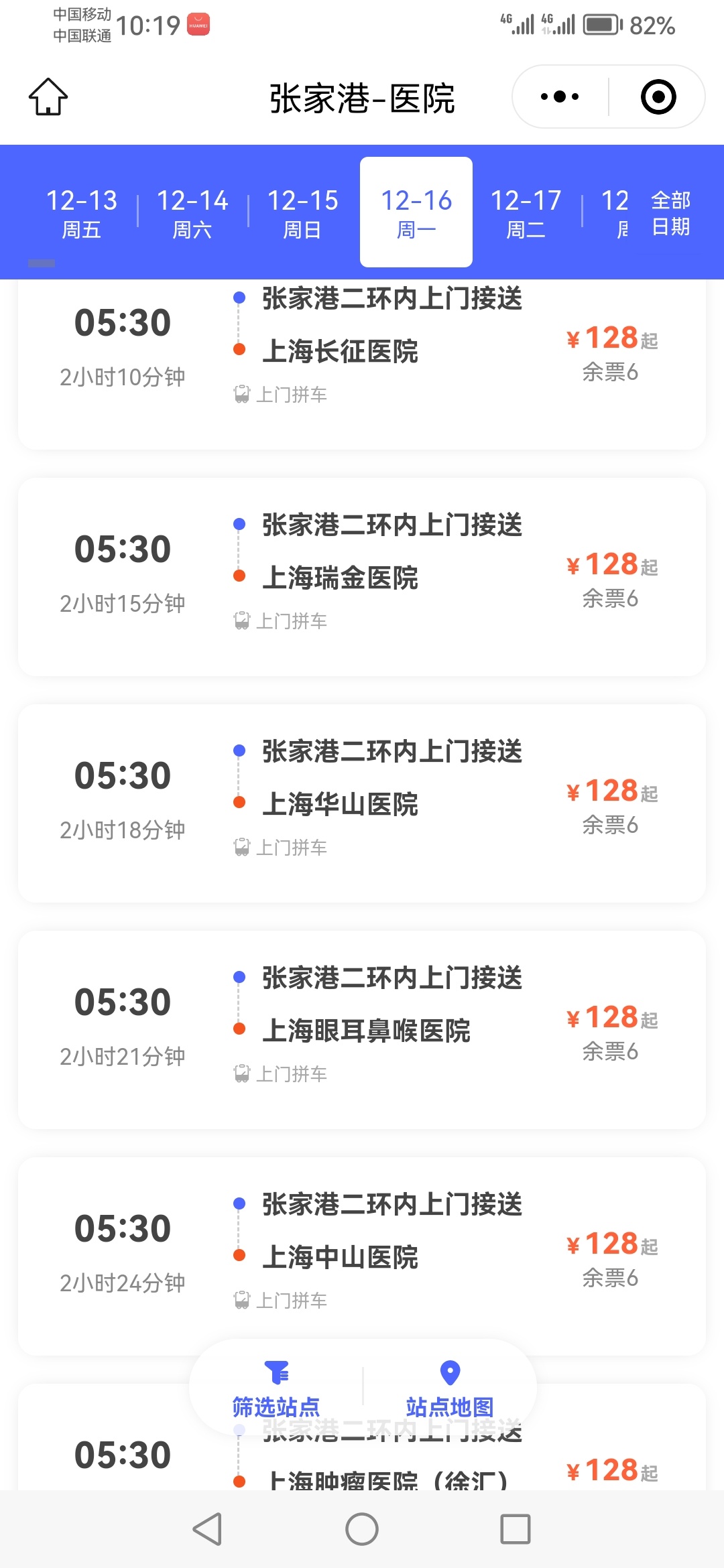Image resolution: width=724 pixels, height=1568 pixels.
Task: Open the 上海华山医院 trip card
Action: point(362,803)
